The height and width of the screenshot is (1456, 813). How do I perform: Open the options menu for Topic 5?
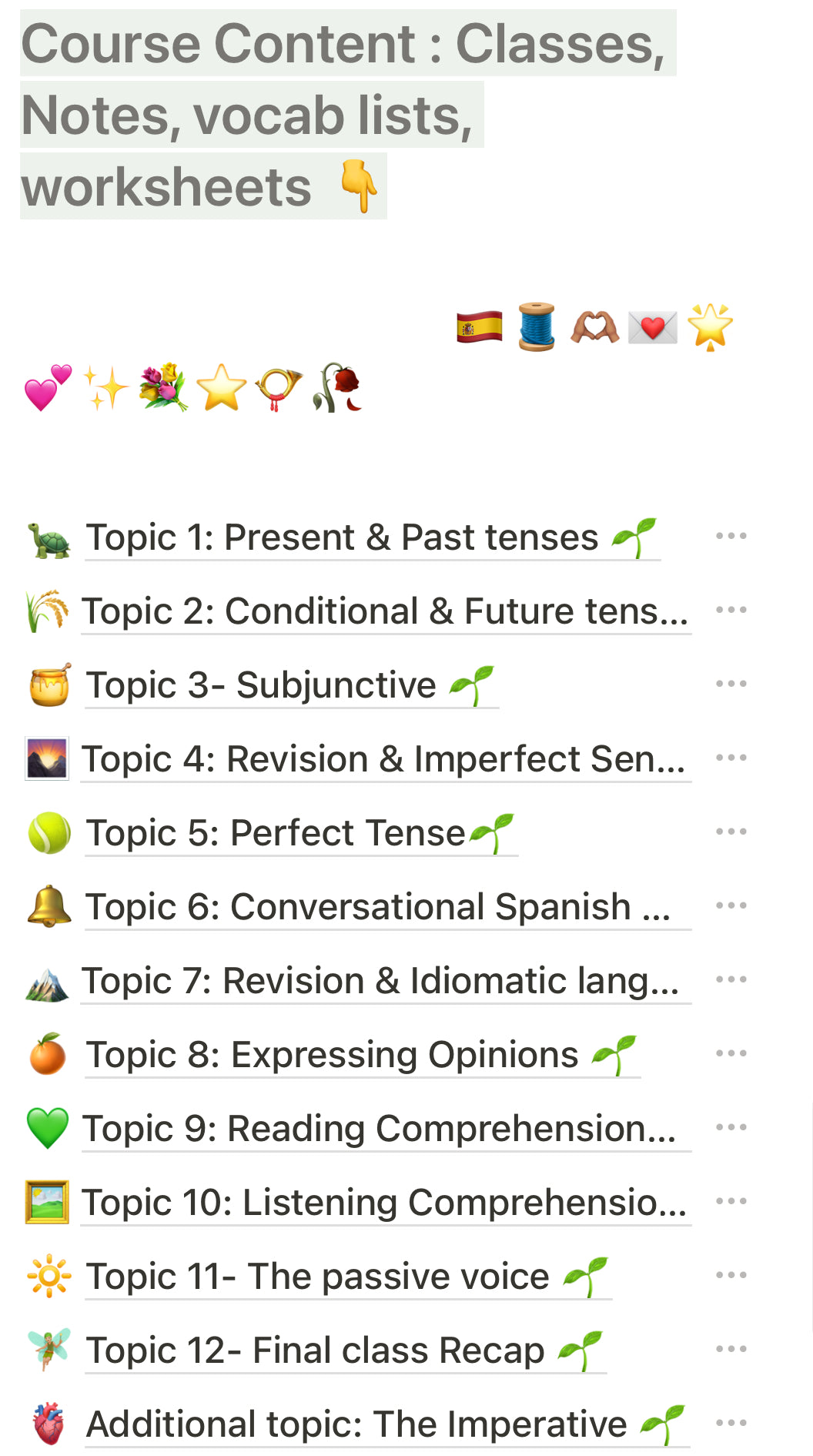pos(731,832)
